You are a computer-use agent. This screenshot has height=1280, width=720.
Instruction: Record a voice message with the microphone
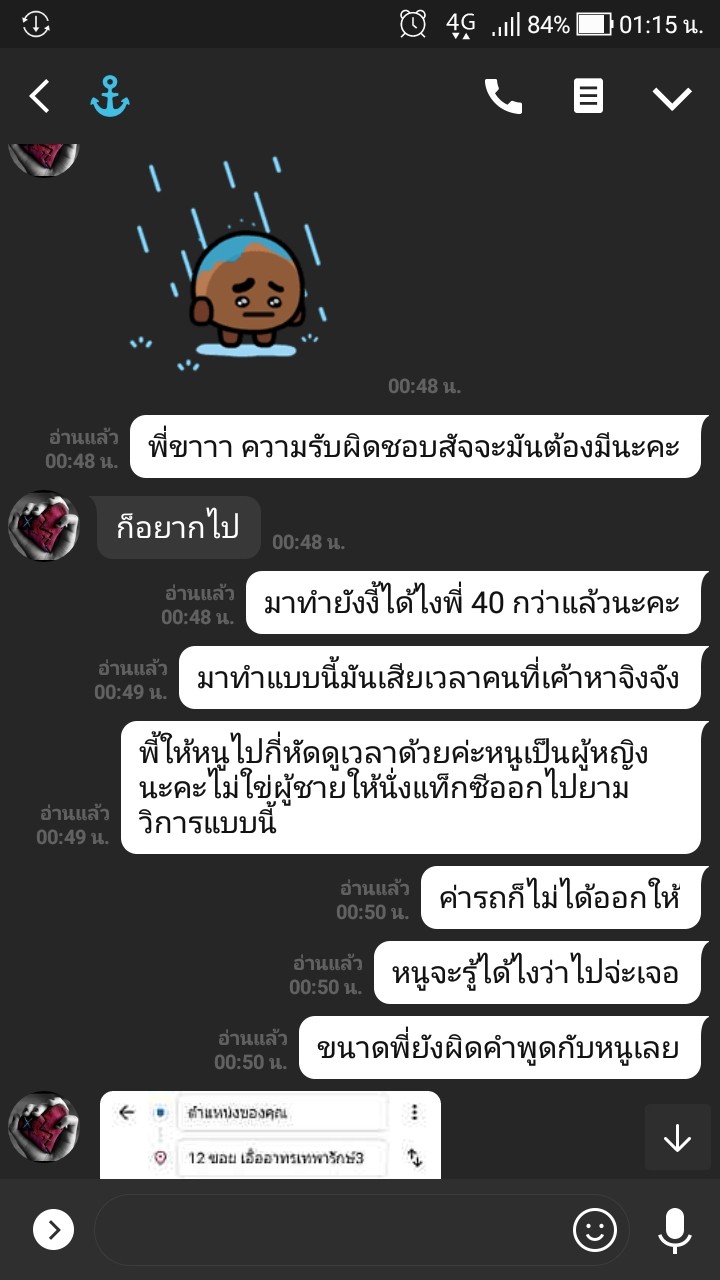675,1230
